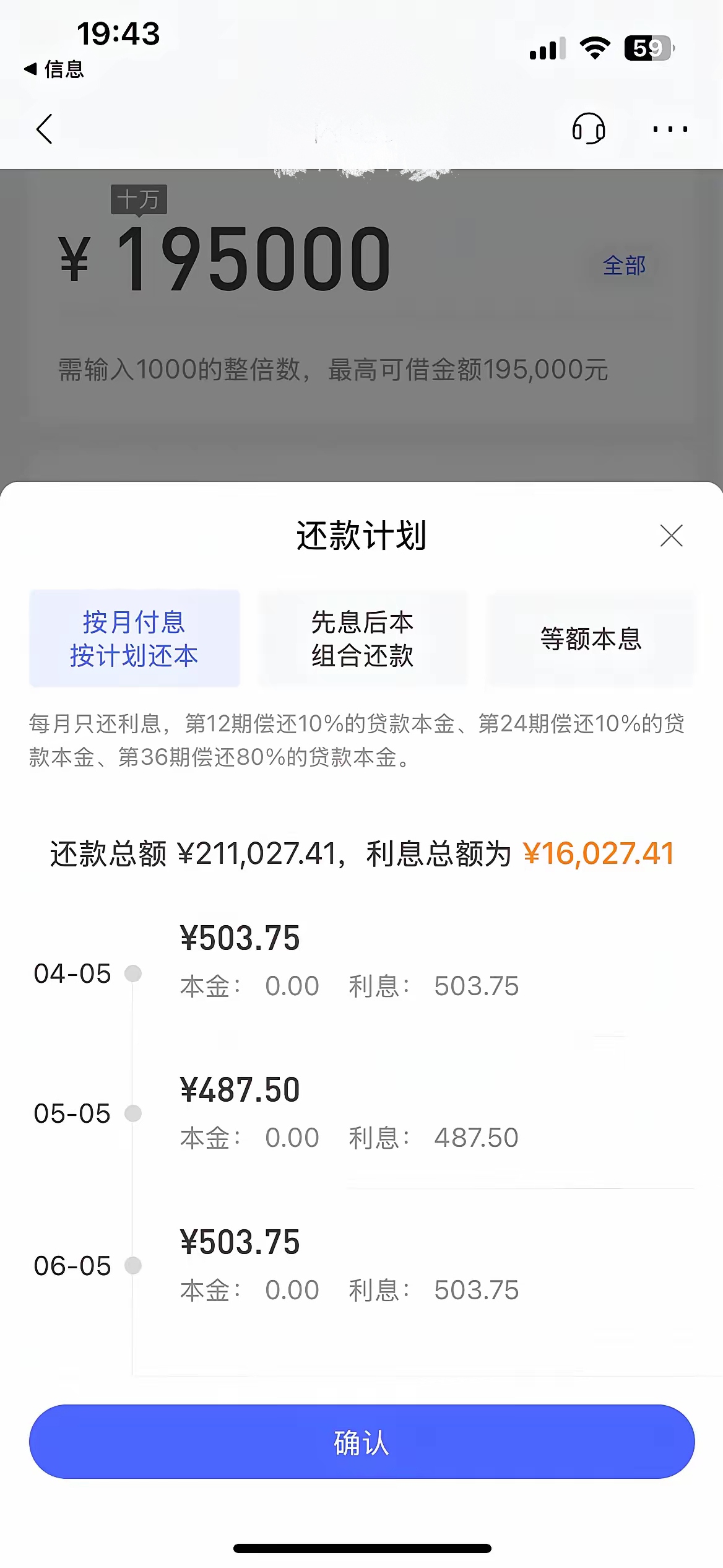Open the three-dot more menu

[x=670, y=129]
